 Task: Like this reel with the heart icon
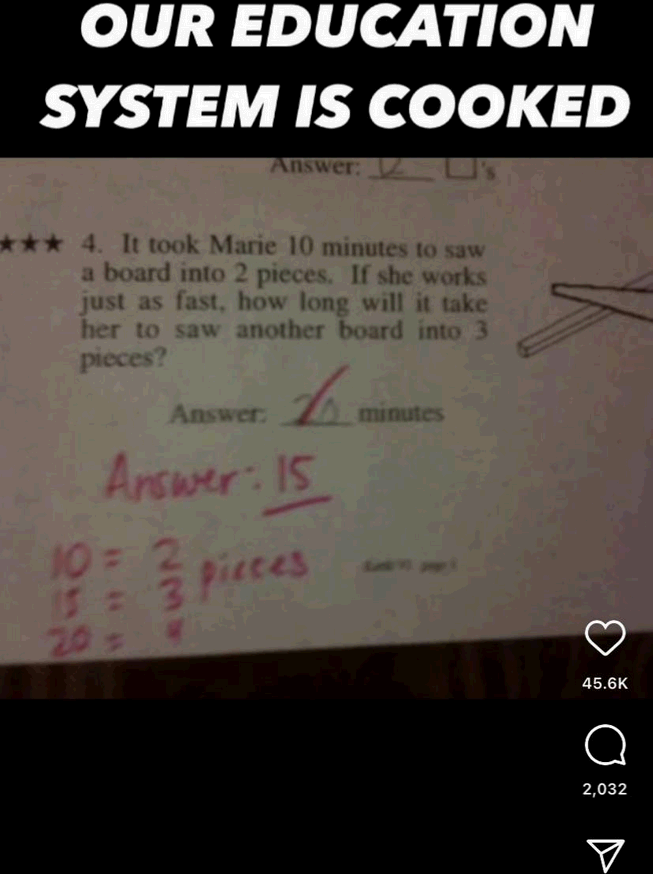point(604,638)
